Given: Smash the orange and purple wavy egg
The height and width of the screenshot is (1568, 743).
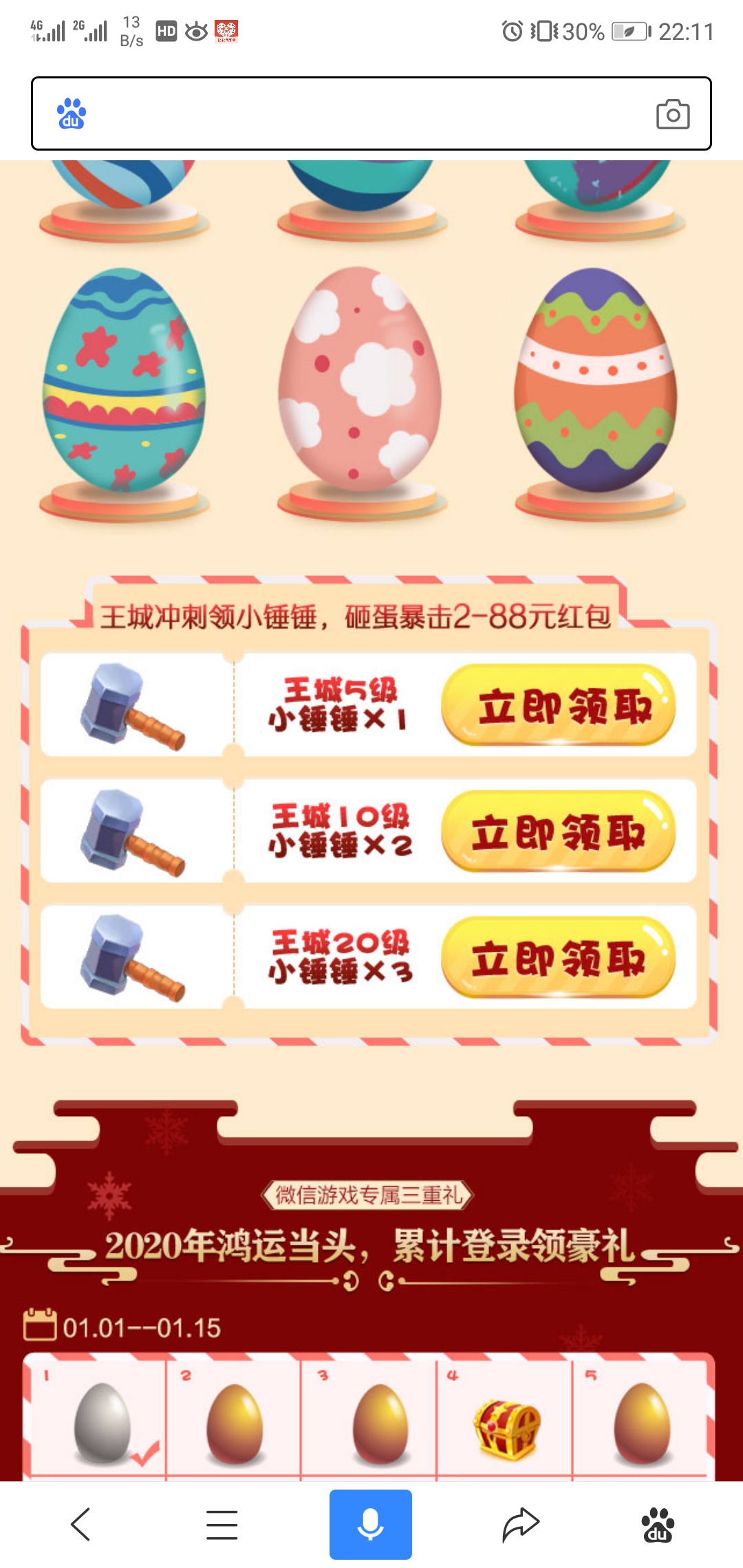Looking at the screenshot, I should [596, 382].
